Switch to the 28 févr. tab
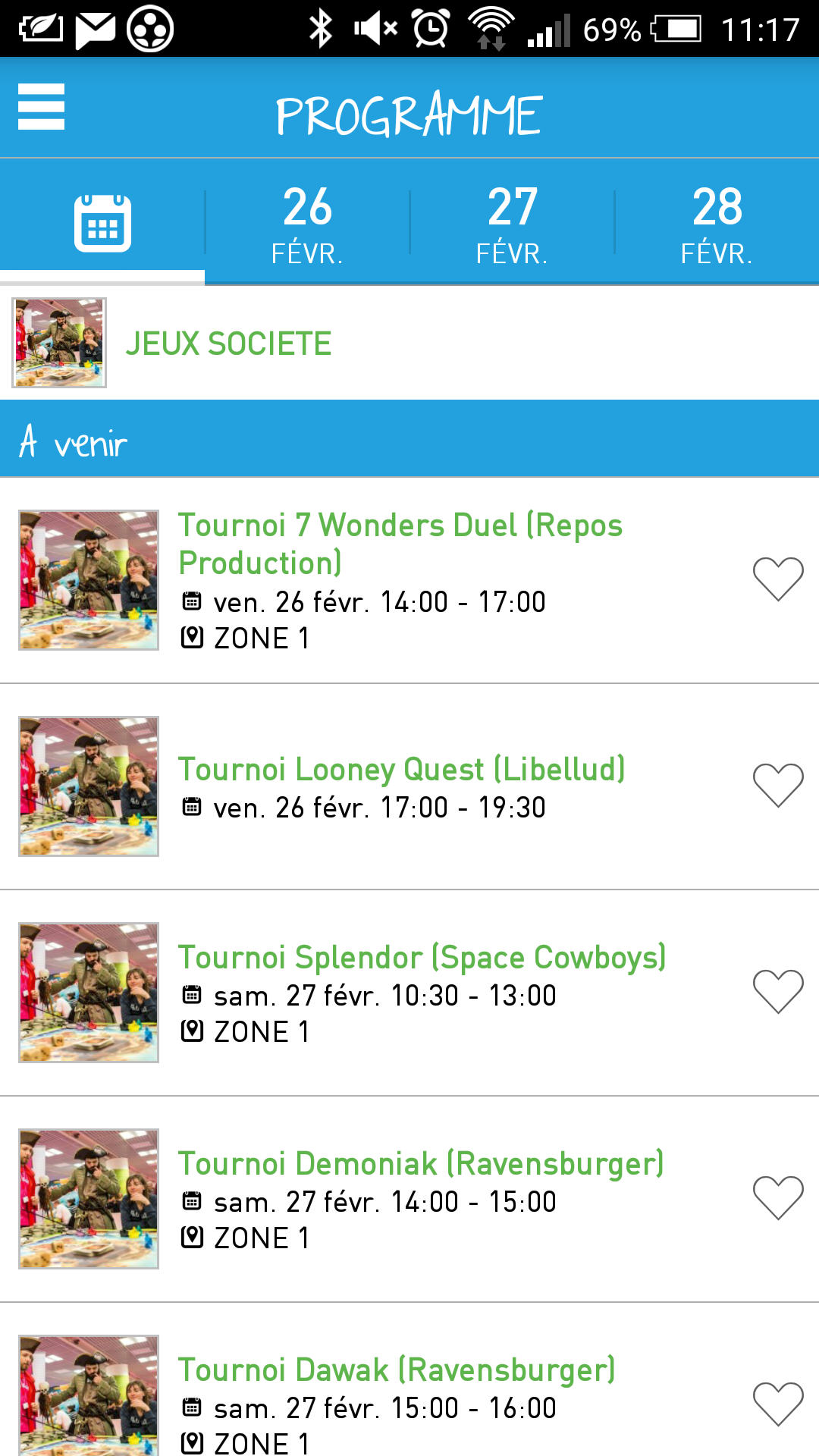This screenshot has height=1456, width=819. point(717,223)
